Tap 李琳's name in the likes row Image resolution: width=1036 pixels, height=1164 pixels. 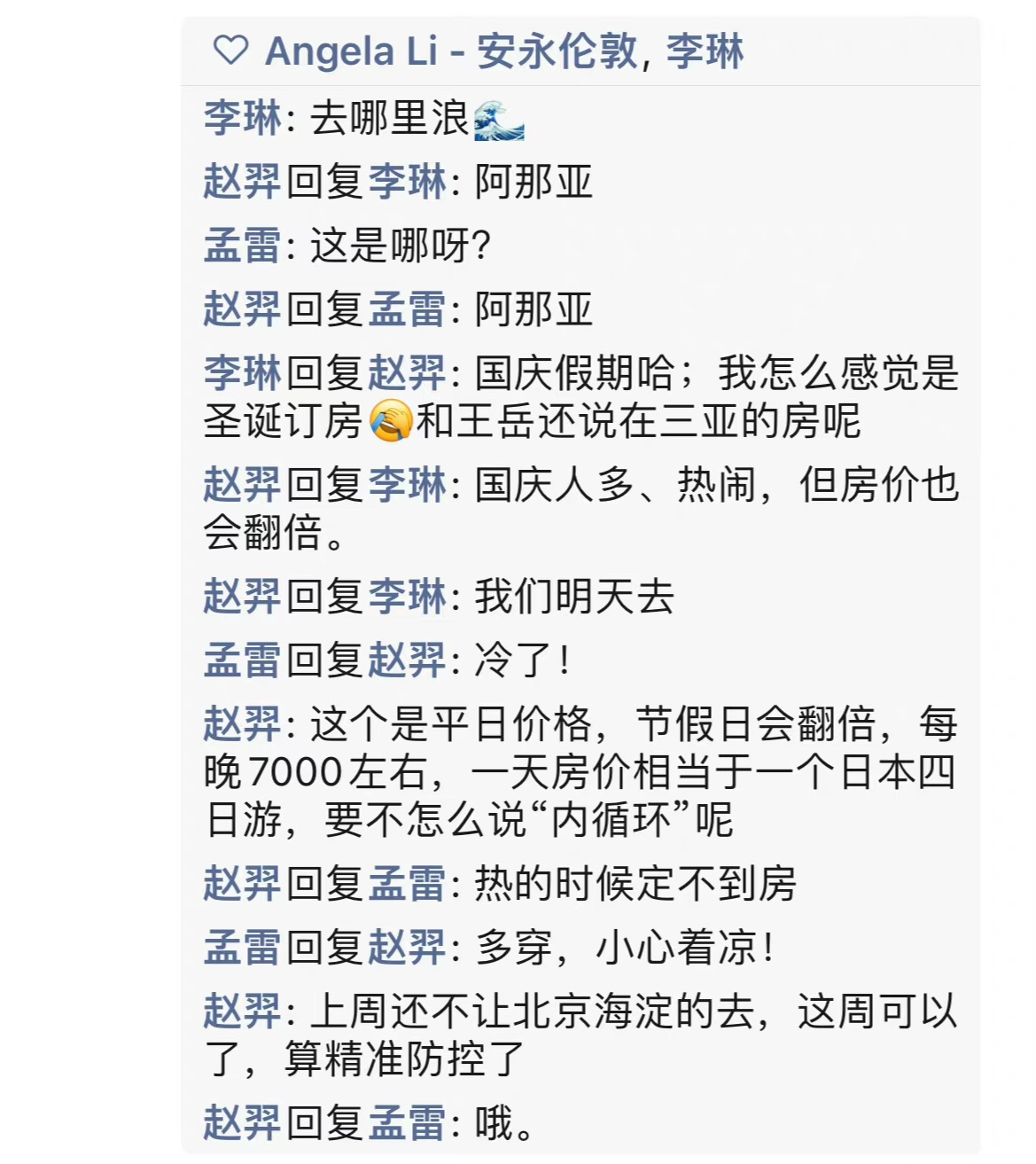click(x=705, y=51)
